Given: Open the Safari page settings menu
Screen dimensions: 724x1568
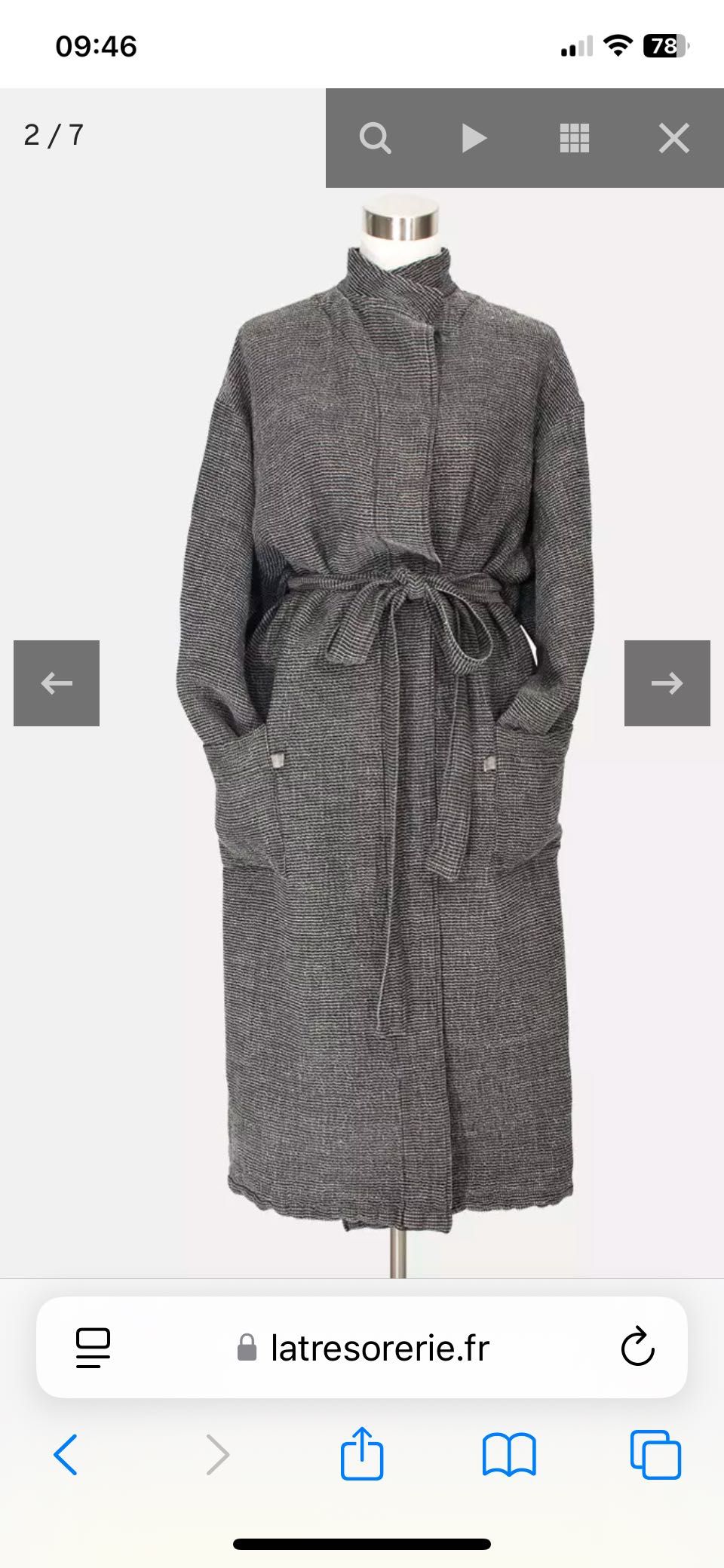Looking at the screenshot, I should click(x=93, y=1348).
